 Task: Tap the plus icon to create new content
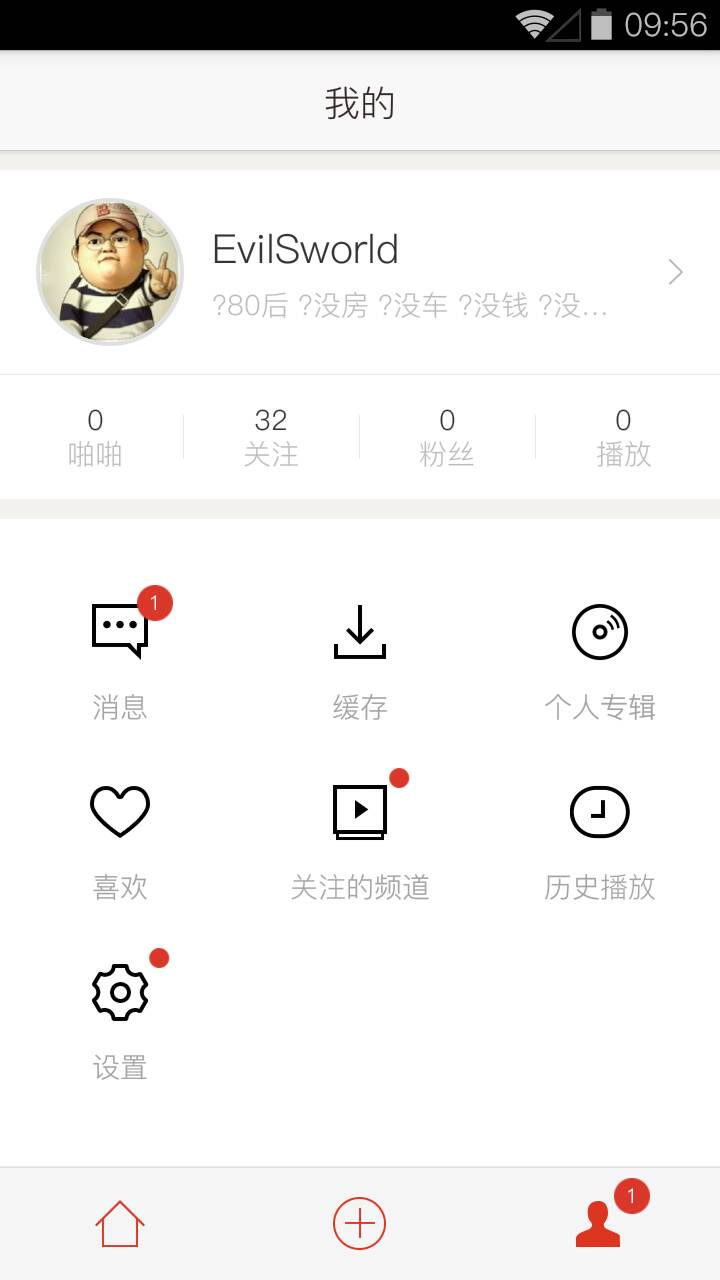point(360,1222)
